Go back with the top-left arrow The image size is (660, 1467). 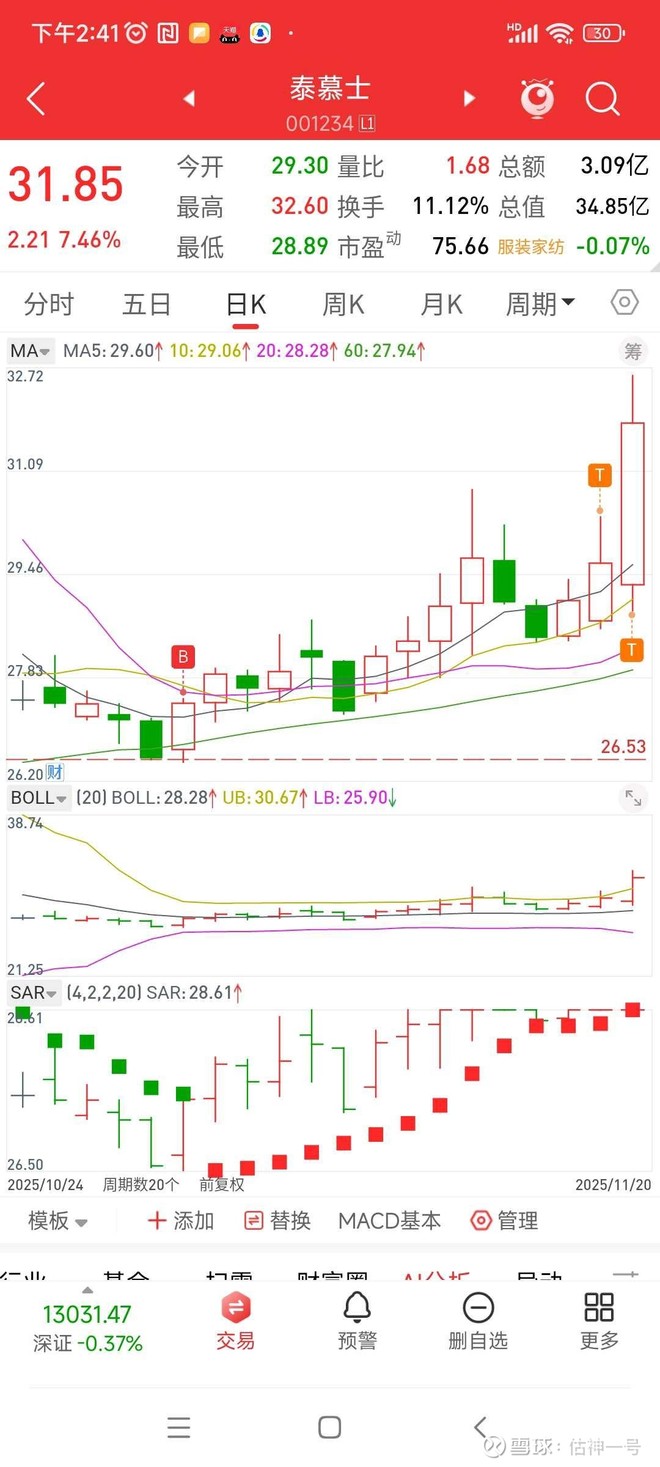36,100
